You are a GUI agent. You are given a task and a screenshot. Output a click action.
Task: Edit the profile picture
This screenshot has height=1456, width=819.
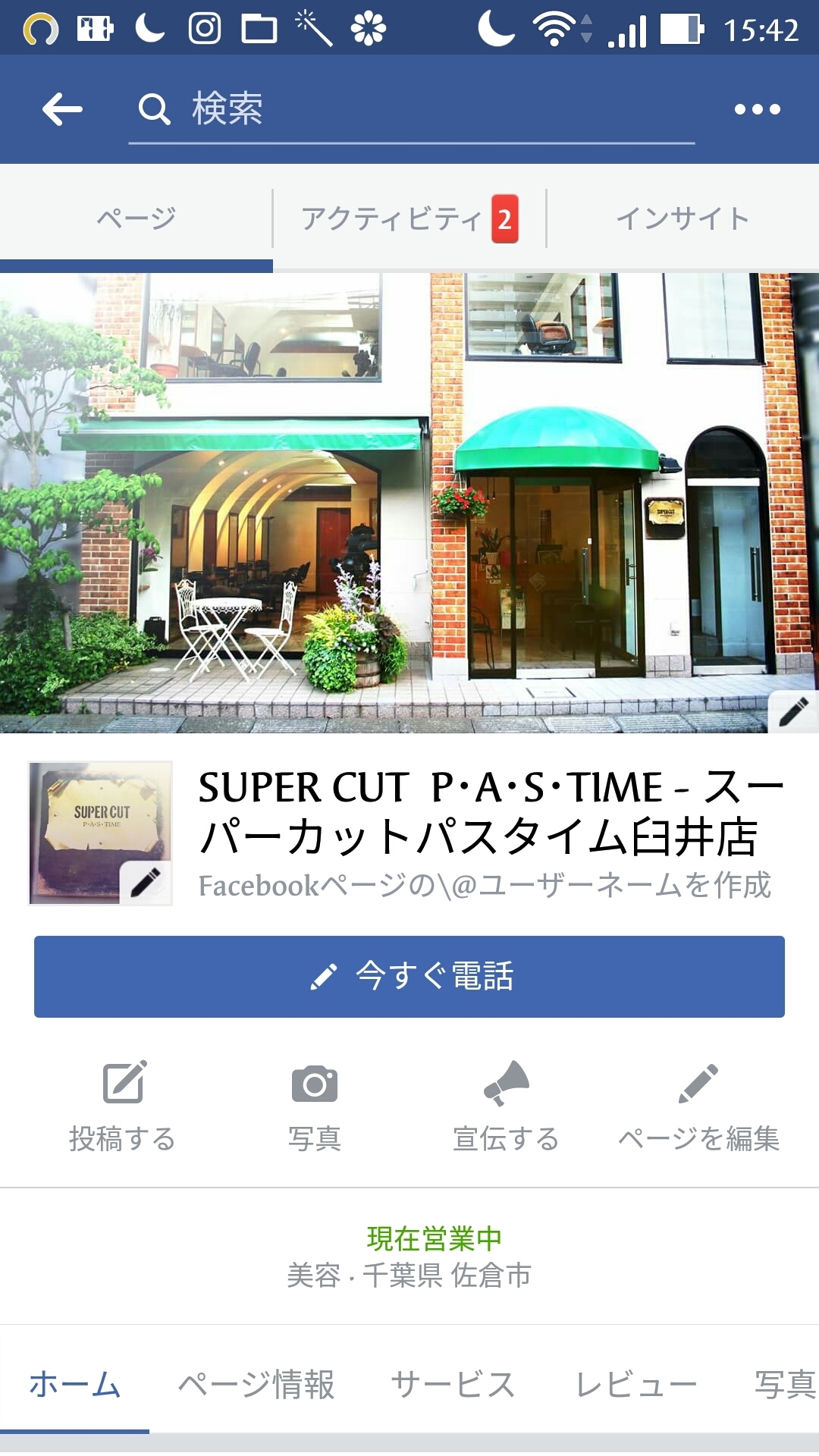pos(144,882)
